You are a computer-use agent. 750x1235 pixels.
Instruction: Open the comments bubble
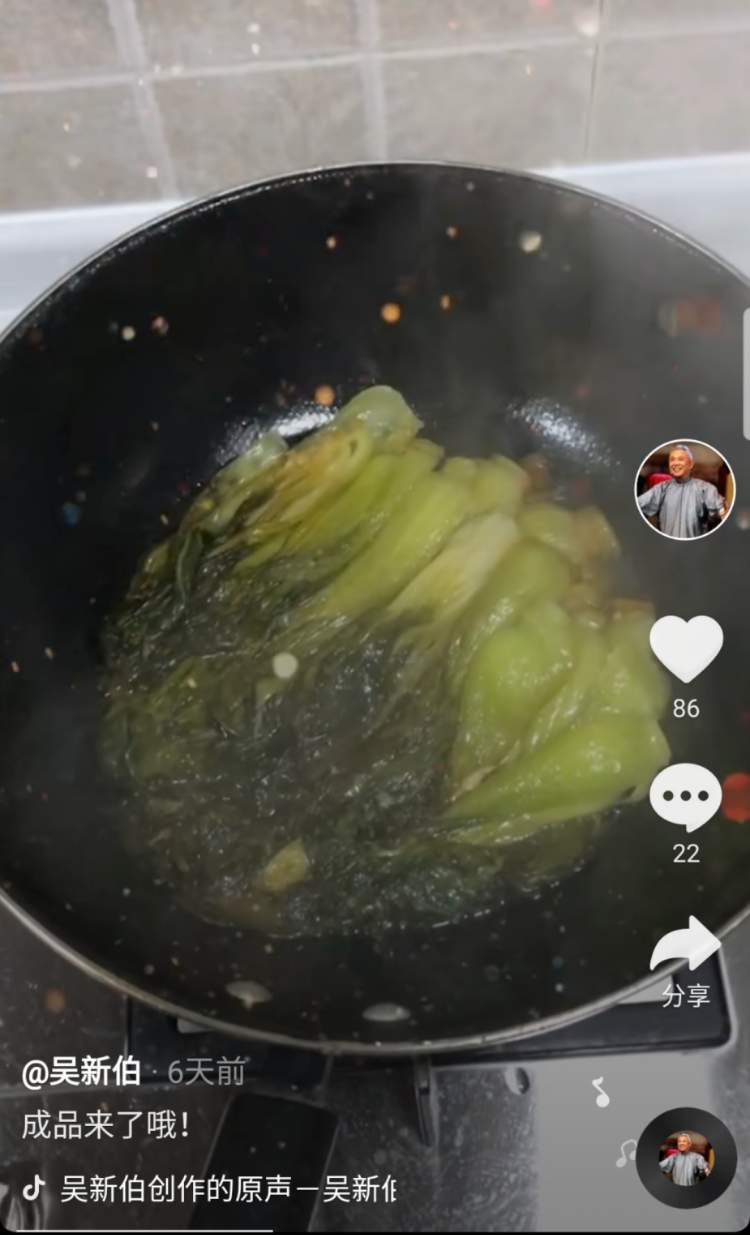(685, 796)
